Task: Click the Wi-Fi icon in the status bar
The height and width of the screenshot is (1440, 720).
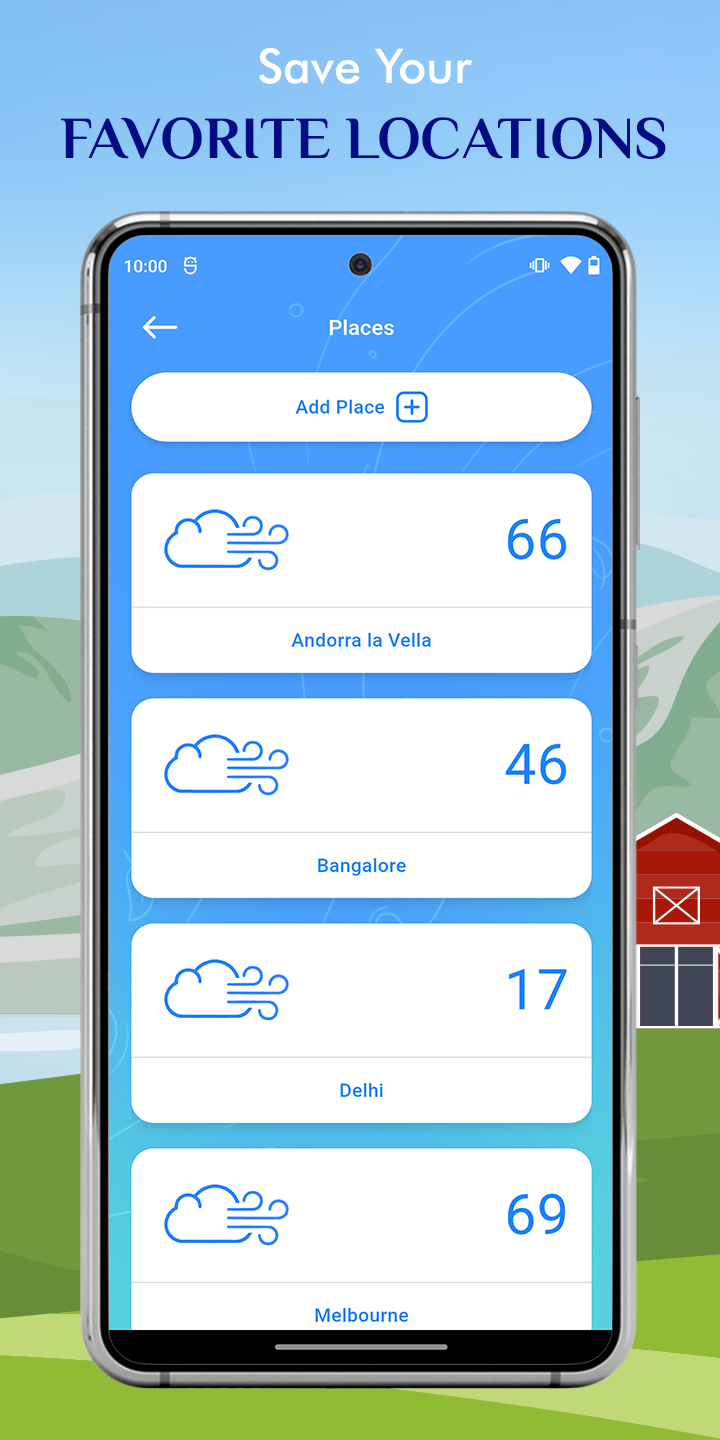Action: tap(571, 265)
